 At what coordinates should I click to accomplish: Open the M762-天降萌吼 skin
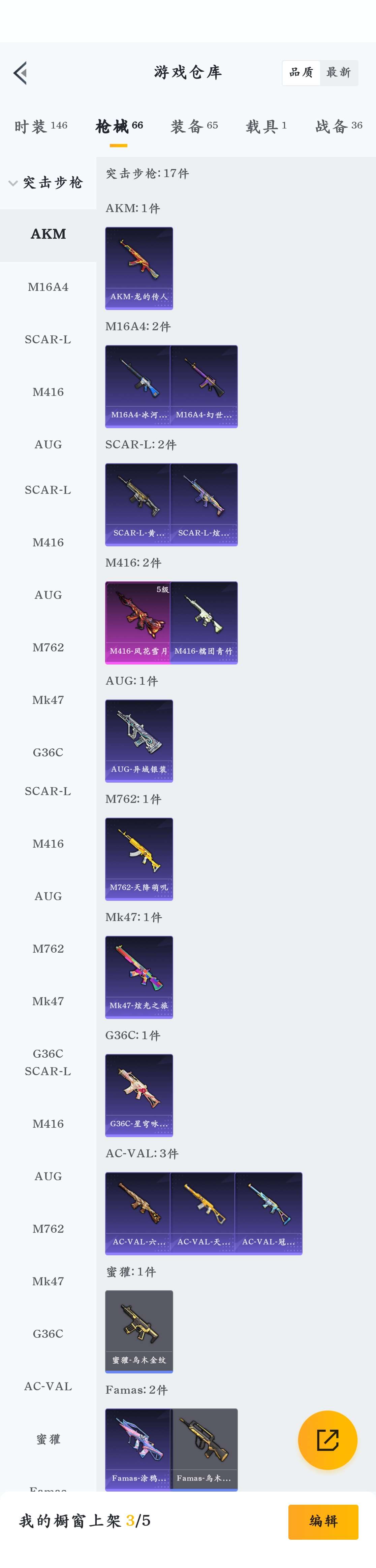click(139, 858)
